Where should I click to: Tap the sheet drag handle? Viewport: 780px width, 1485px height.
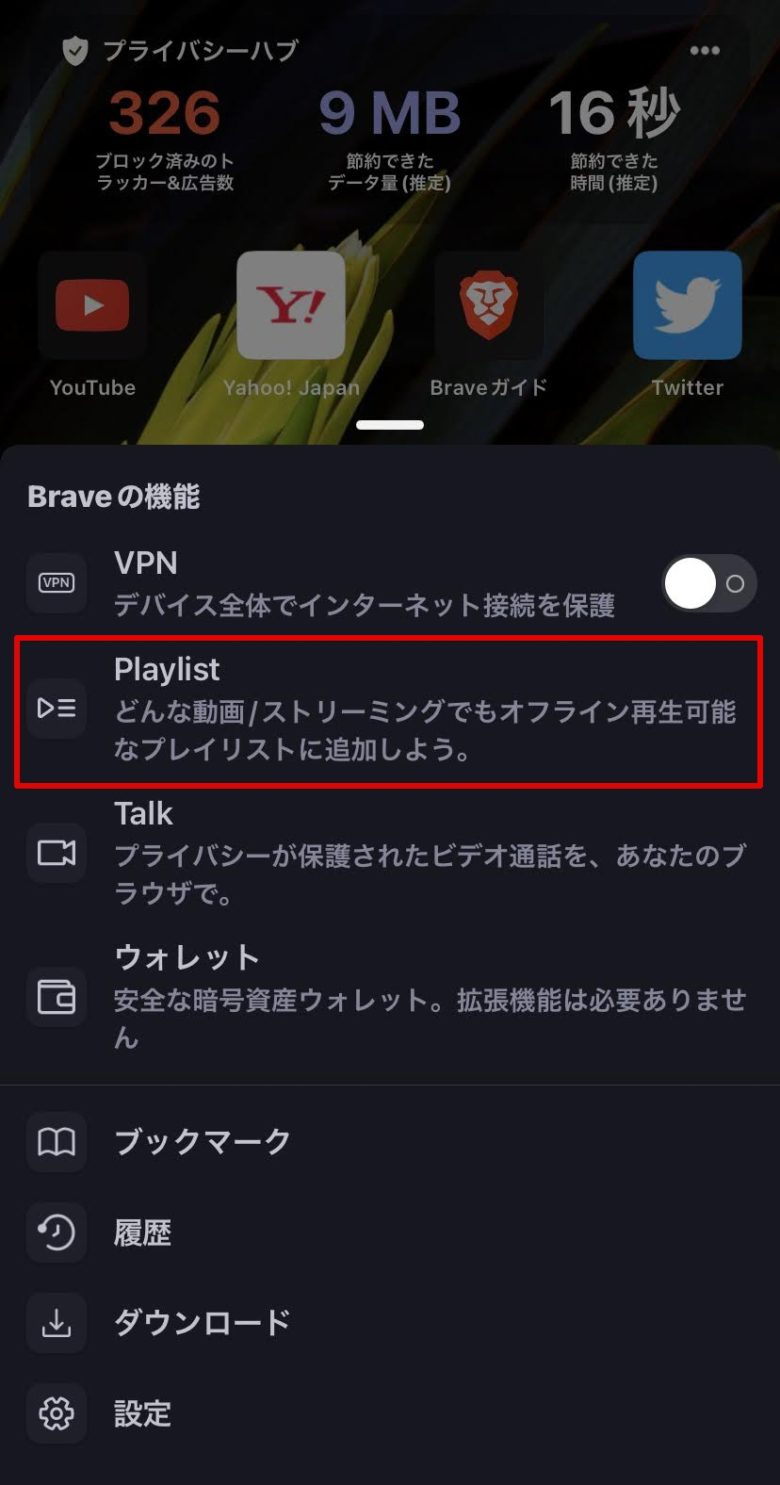390,425
